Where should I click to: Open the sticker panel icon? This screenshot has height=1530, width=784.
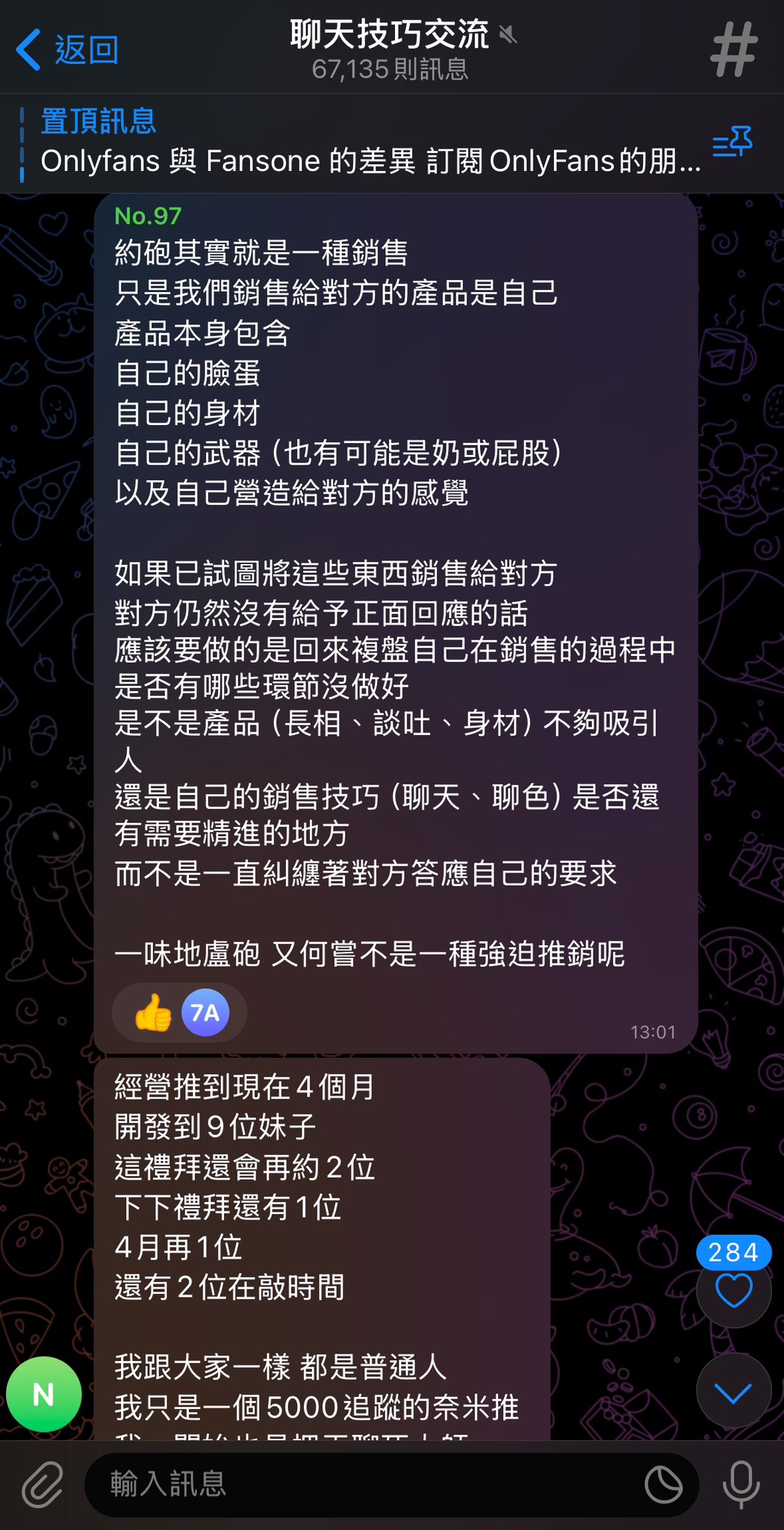coord(664,1484)
